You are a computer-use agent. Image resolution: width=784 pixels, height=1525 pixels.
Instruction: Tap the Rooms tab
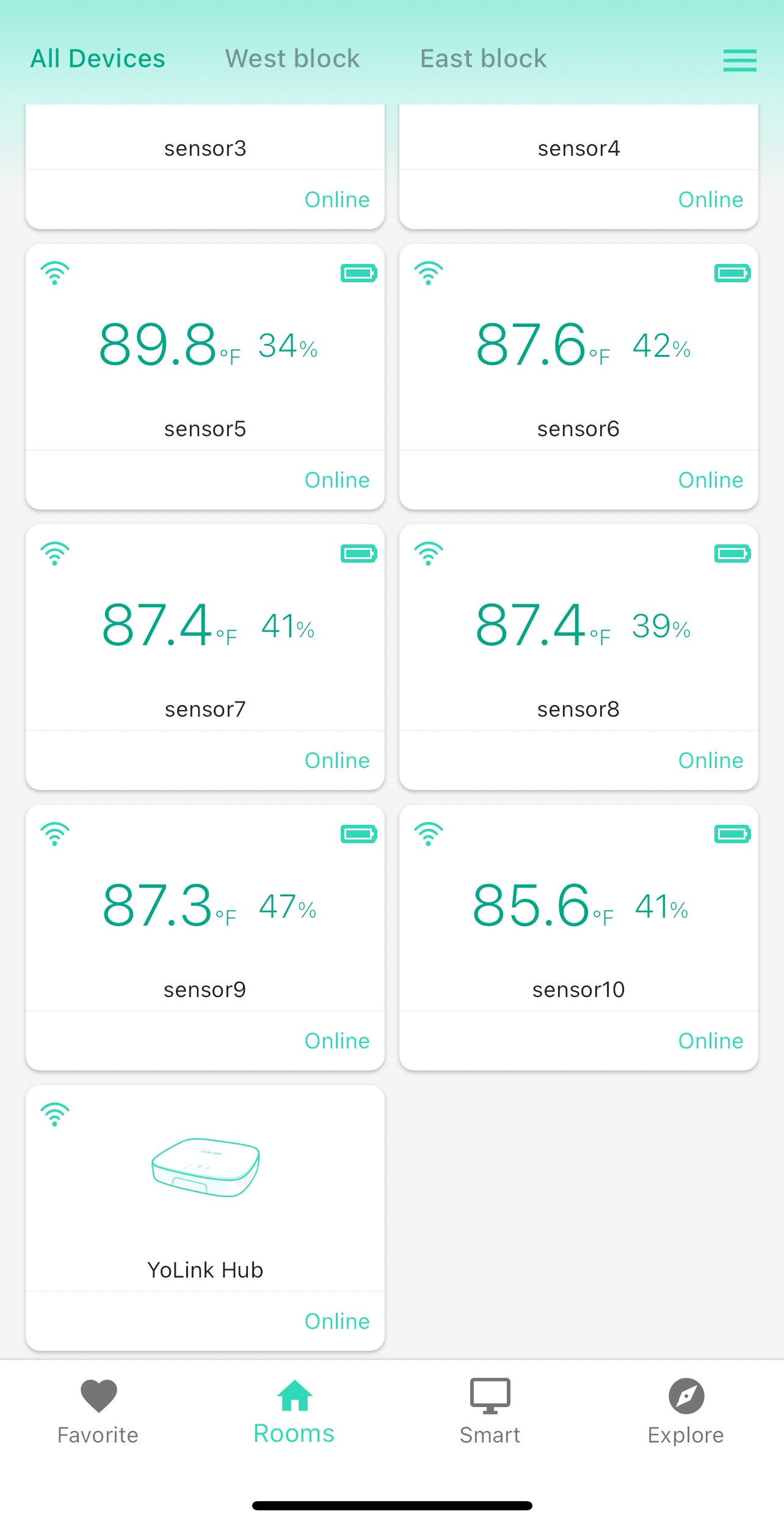click(294, 1411)
